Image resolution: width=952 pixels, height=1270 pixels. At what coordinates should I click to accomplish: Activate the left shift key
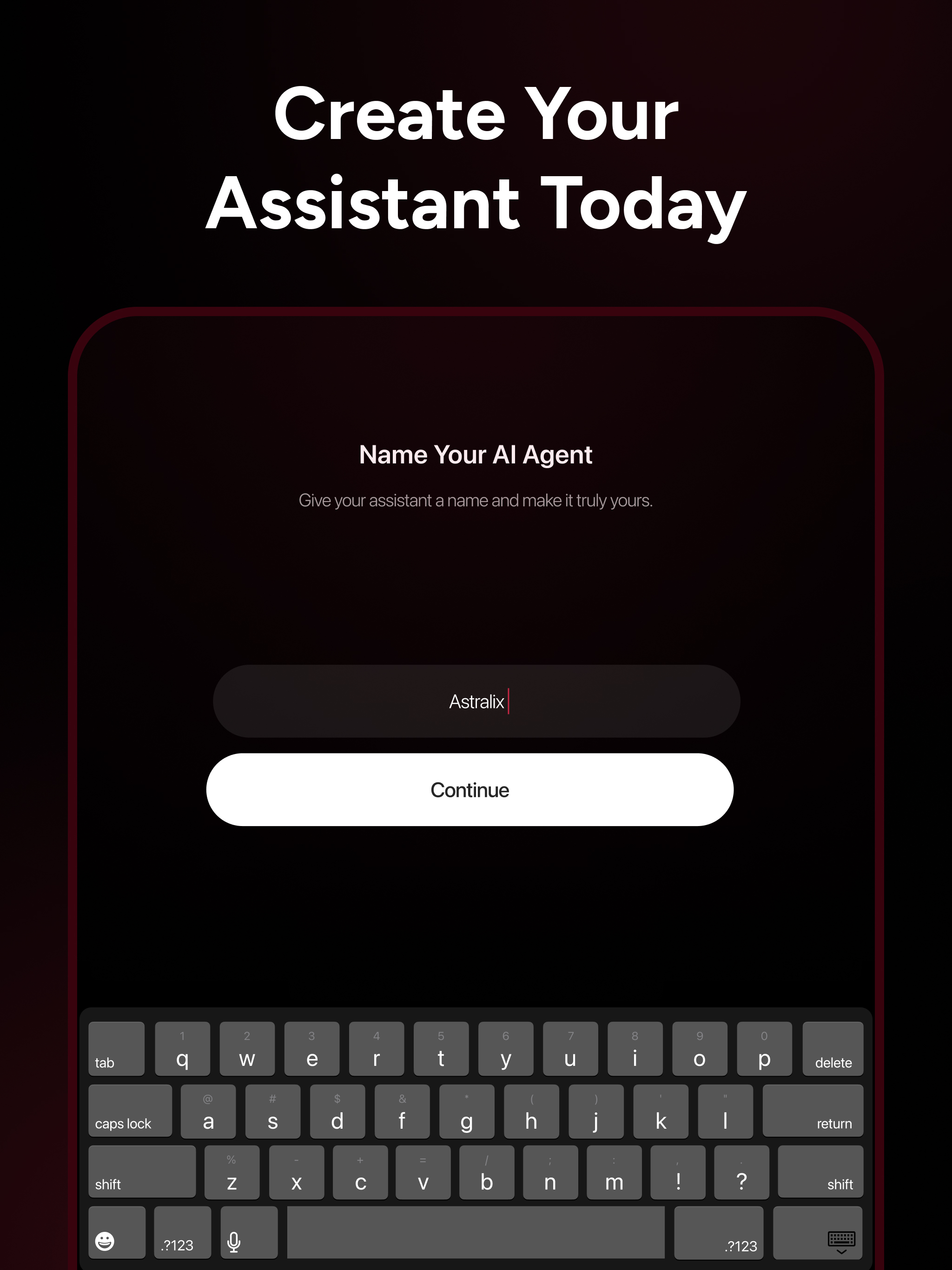[x=141, y=1172]
